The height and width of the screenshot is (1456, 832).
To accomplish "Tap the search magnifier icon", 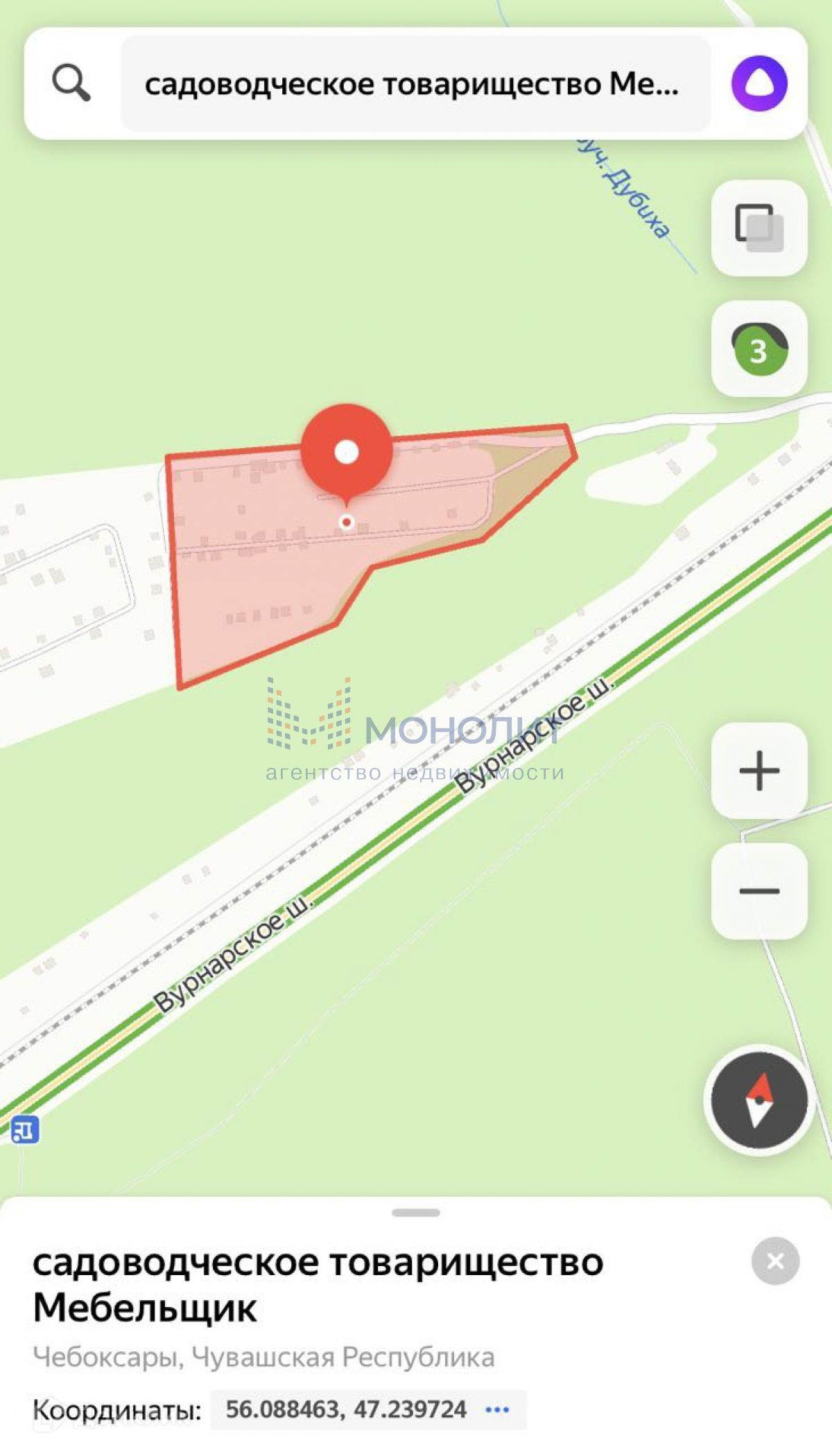I will 71,83.
